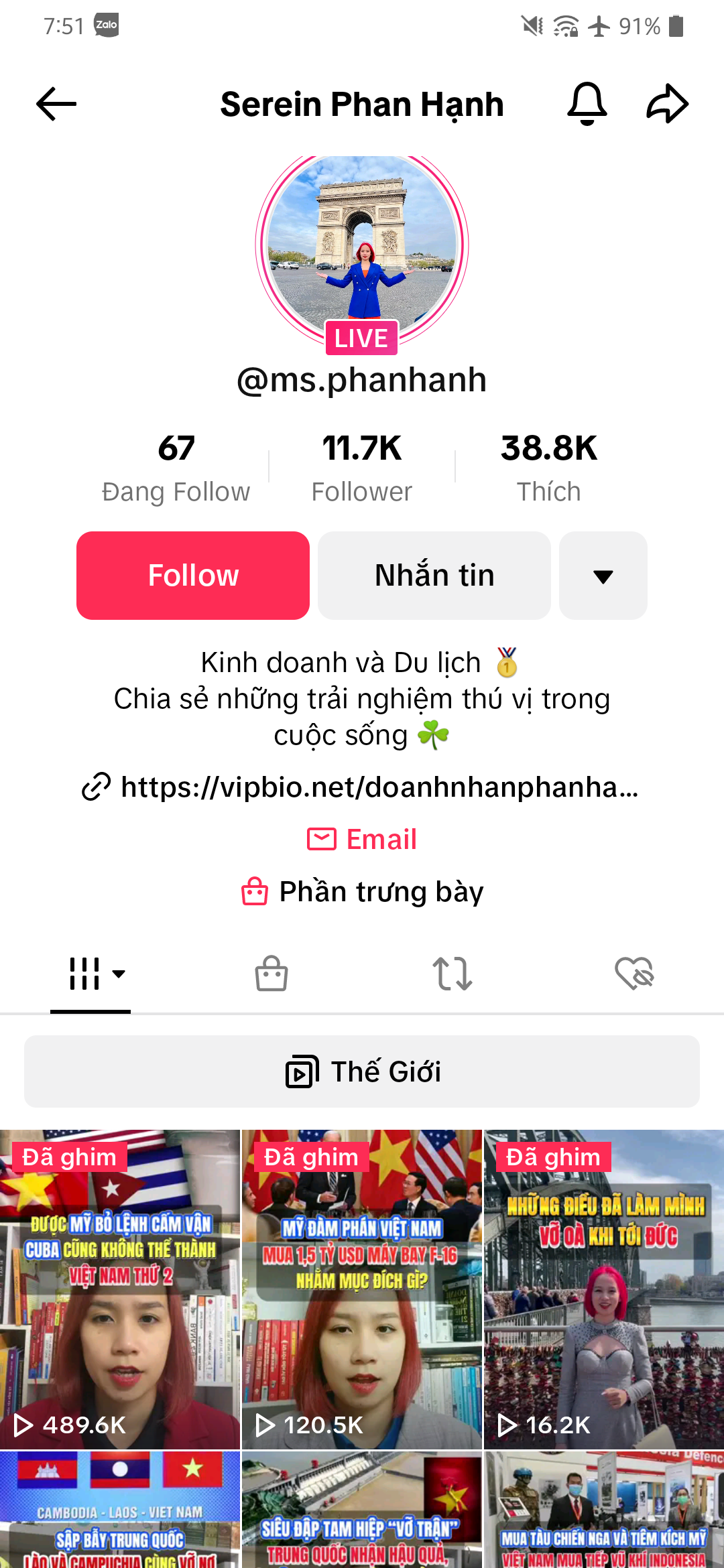The width and height of the screenshot is (724, 1568).
Task: Open the Thế Giới playlist
Action: coord(362,1071)
